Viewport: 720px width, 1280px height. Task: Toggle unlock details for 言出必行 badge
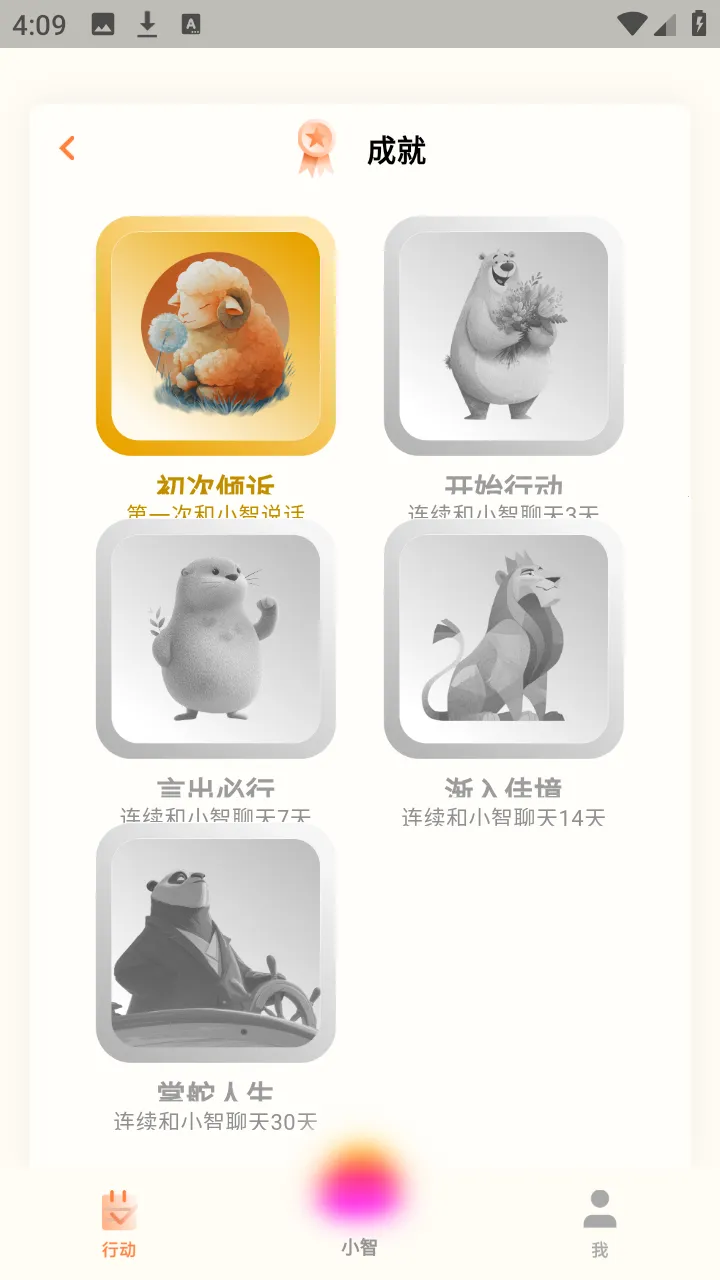click(216, 814)
